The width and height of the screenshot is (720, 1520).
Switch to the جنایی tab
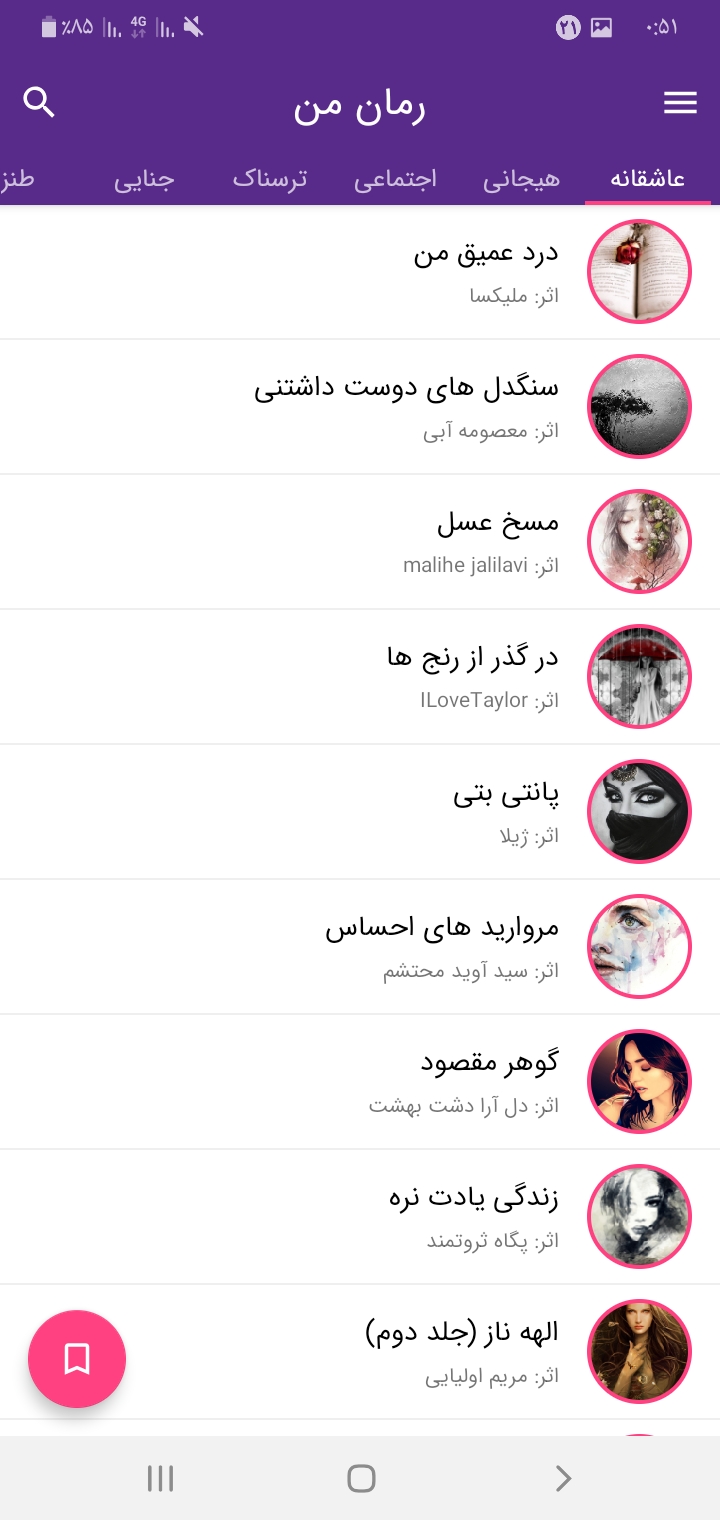144,179
